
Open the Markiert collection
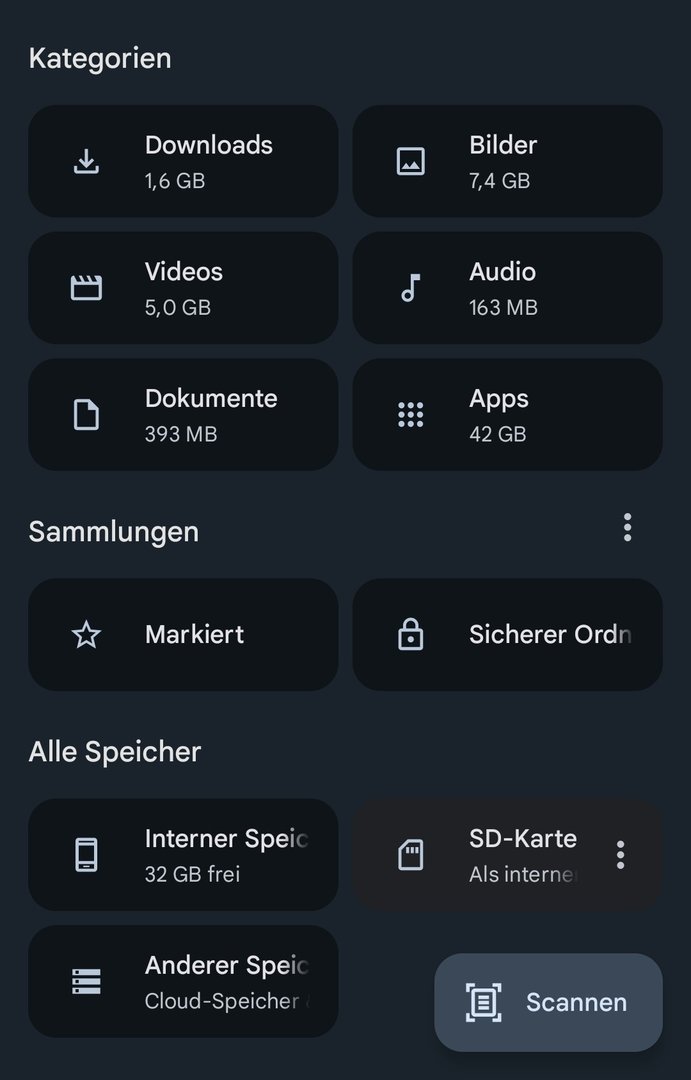pos(183,635)
